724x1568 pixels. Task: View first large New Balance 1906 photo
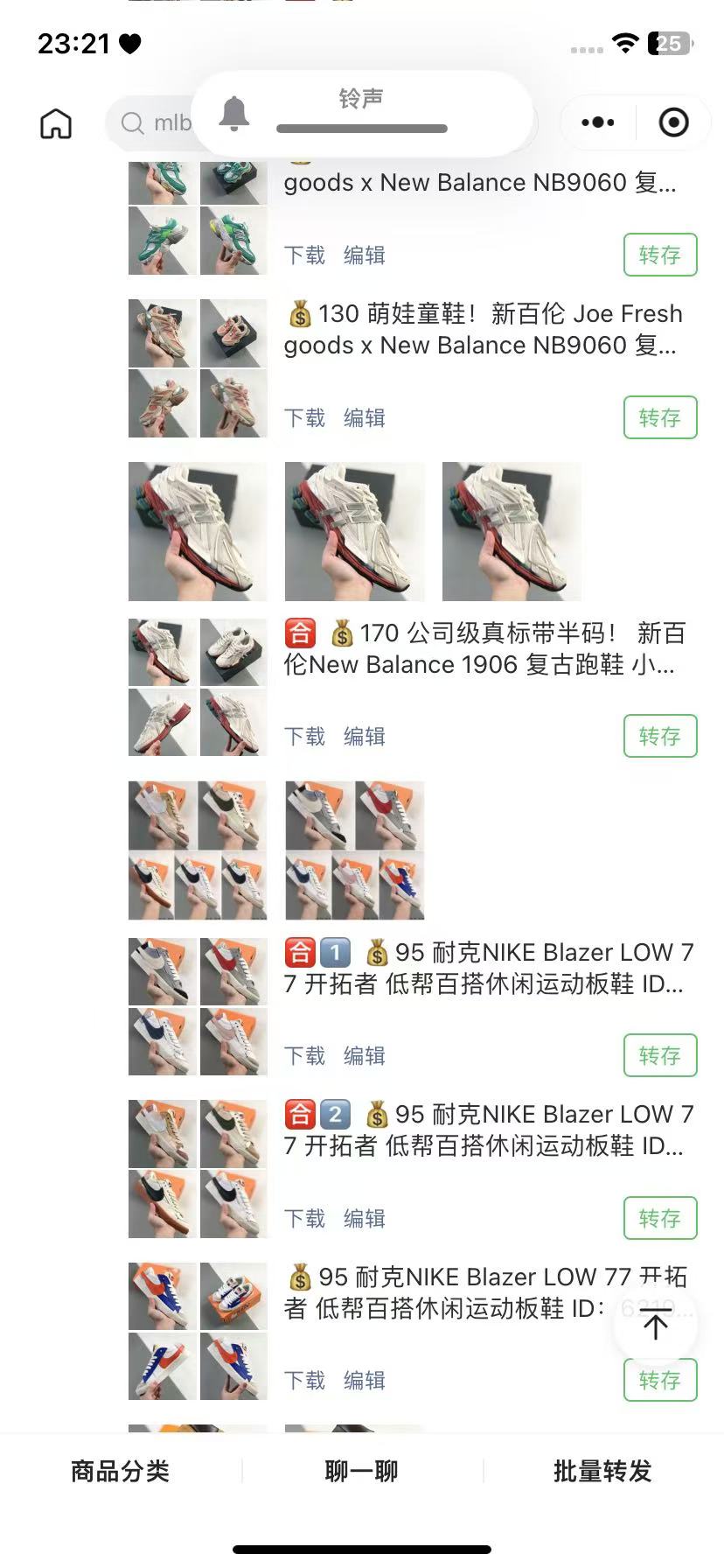(x=198, y=531)
